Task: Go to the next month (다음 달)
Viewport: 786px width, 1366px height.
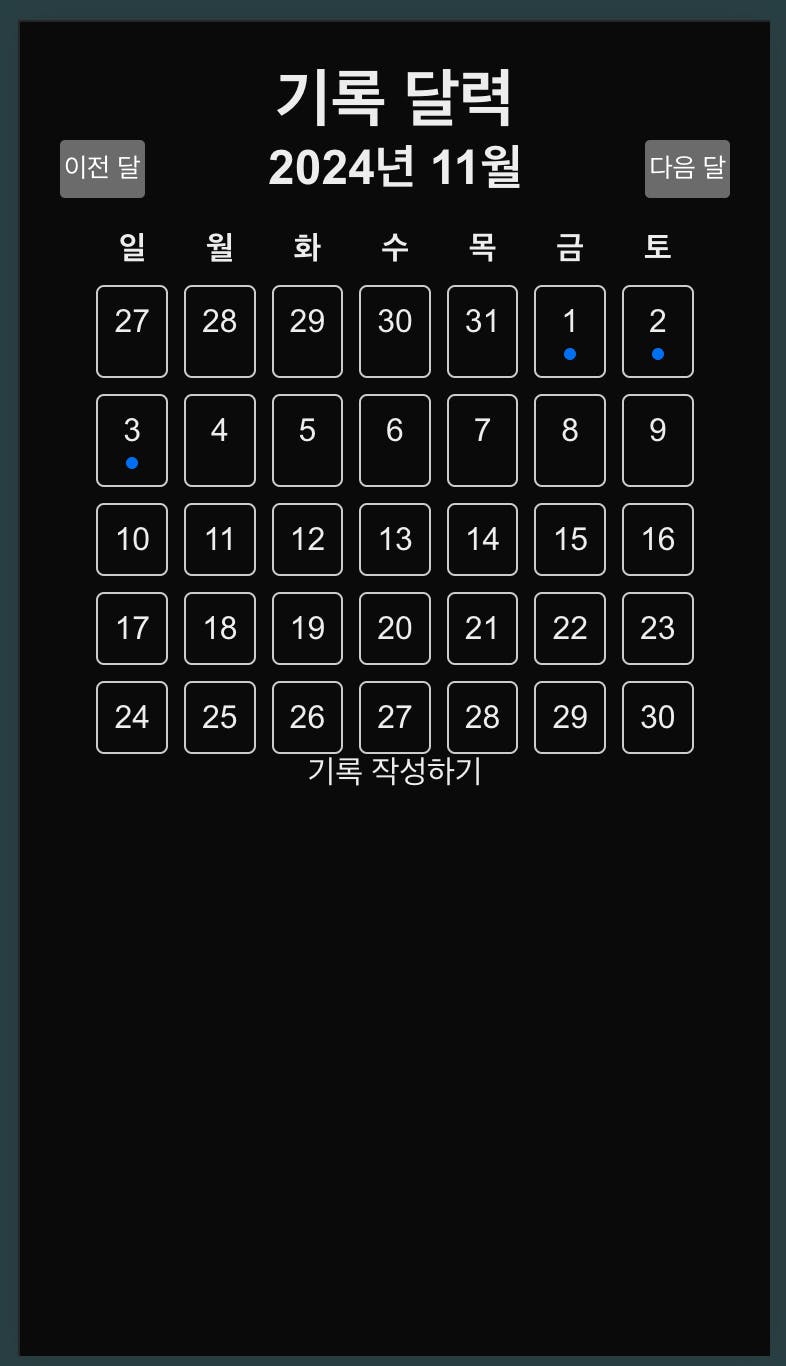Action: (687, 168)
